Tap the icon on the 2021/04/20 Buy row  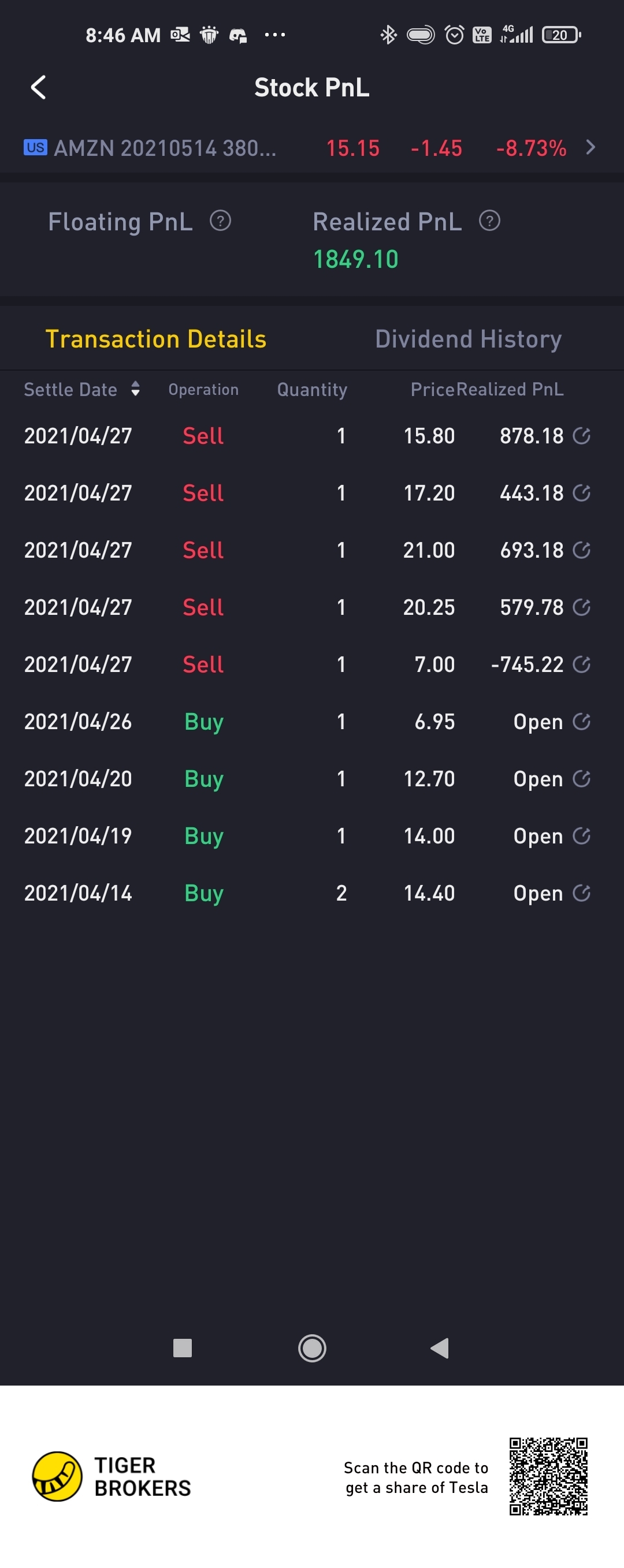click(582, 779)
